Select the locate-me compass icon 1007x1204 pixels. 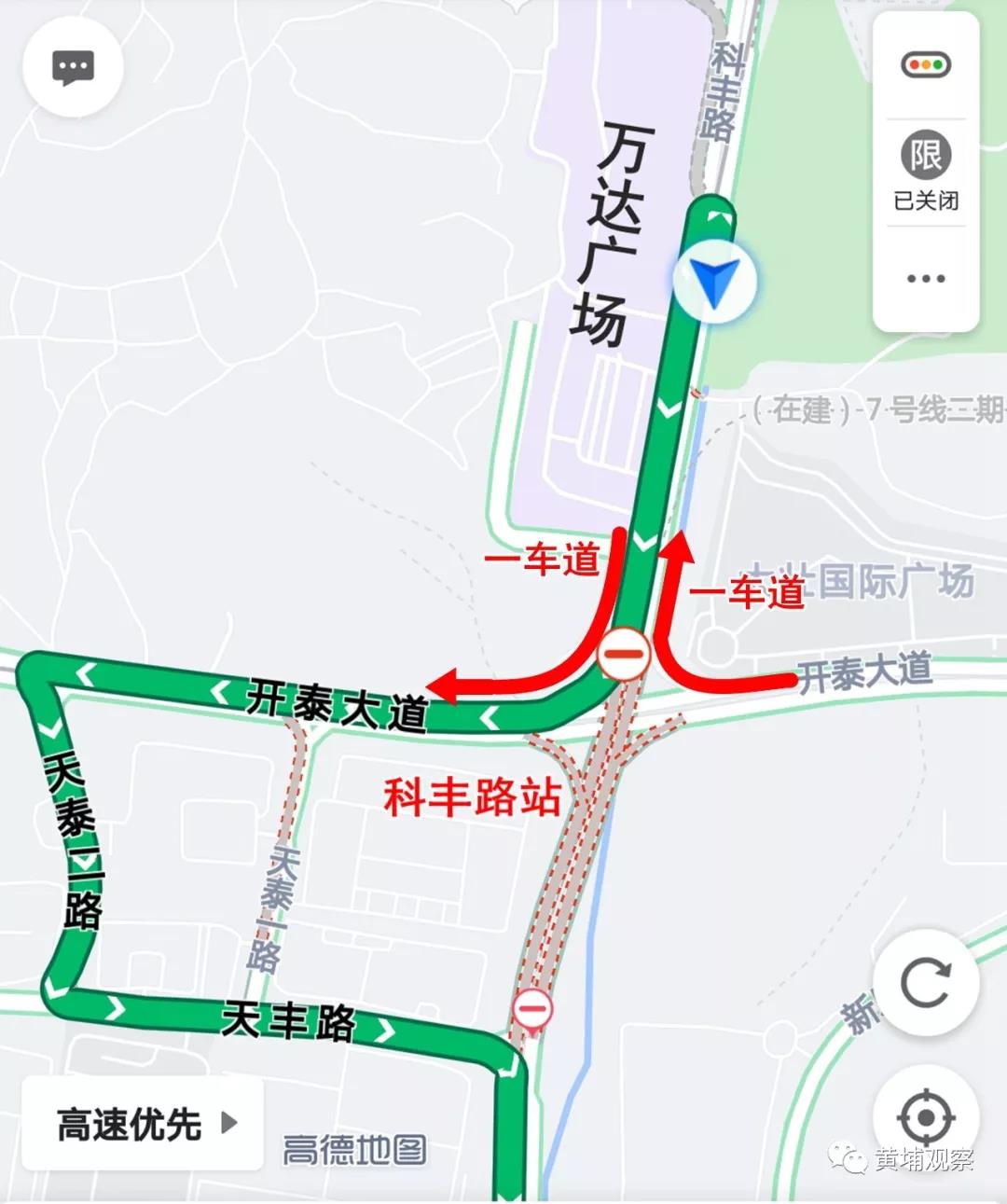(x=926, y=1115)
